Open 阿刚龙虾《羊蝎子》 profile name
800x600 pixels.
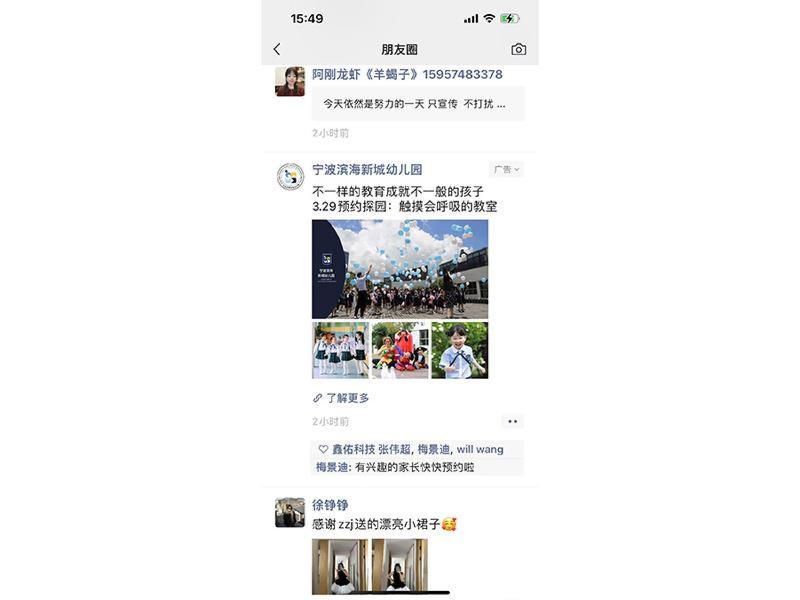pos(407,75)
